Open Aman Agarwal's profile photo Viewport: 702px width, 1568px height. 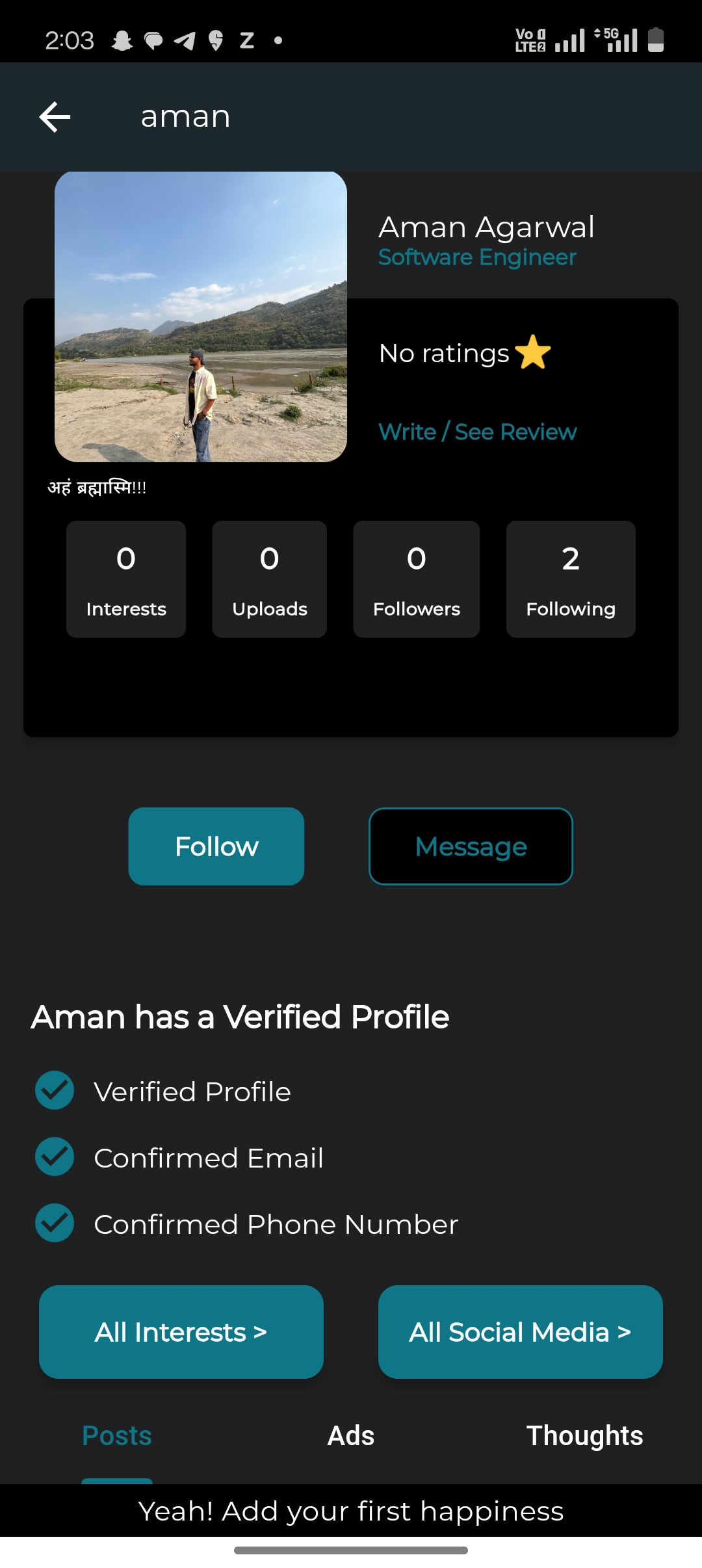pyautogui.click(x=201, y=317)
